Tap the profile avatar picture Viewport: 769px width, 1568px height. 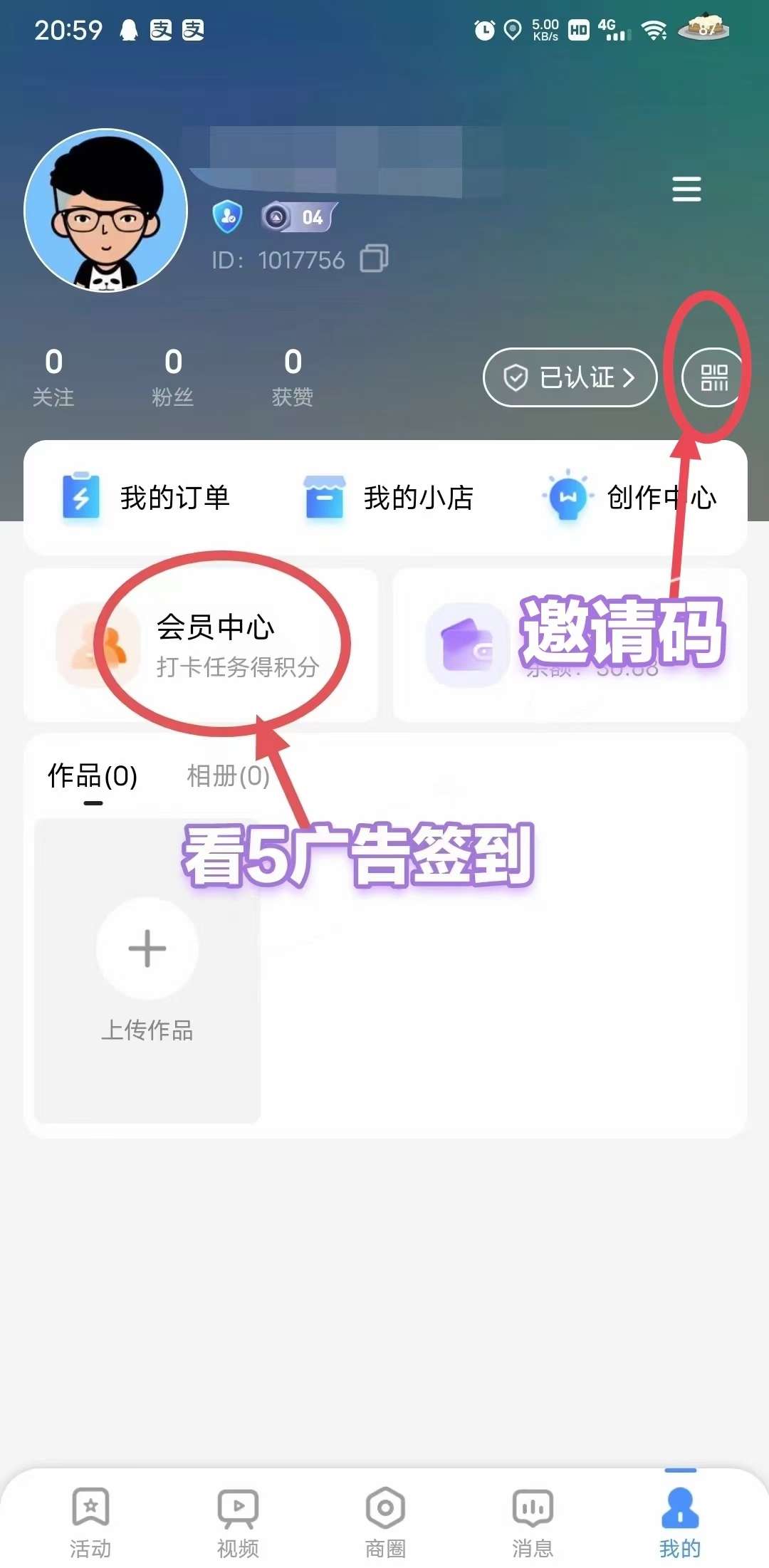tap(106, 211)
